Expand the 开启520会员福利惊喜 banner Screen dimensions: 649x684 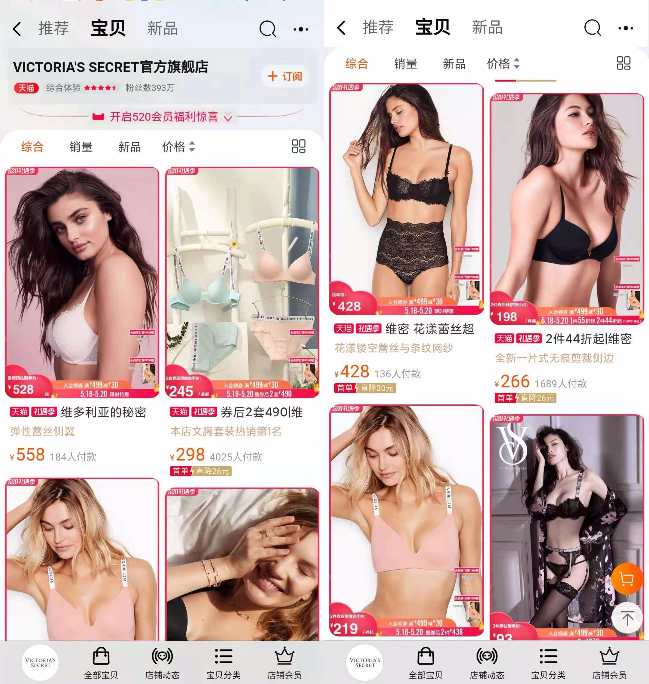tap(162, 117)
